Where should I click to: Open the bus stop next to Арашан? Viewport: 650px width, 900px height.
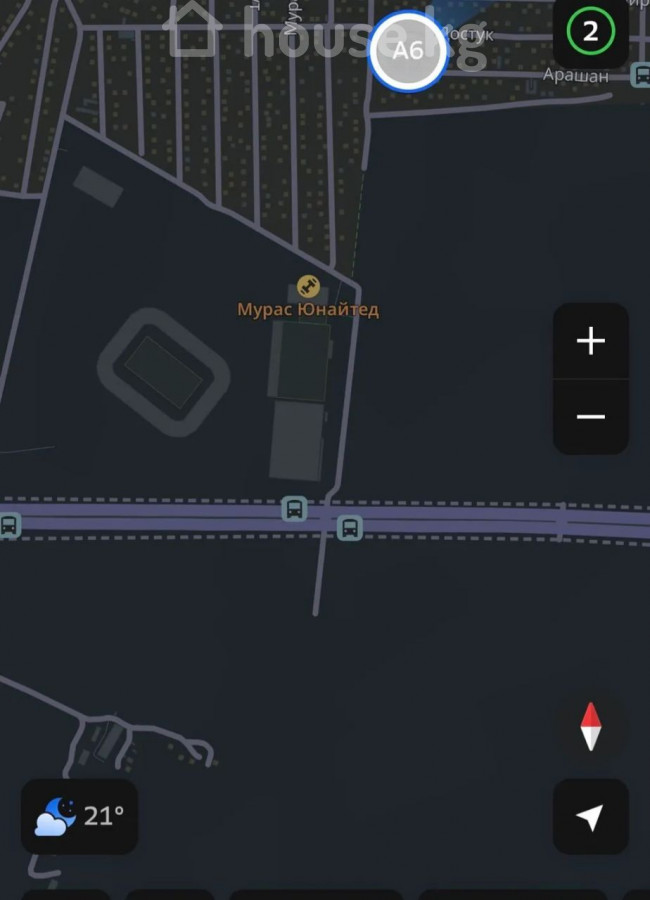pos(641,75)
